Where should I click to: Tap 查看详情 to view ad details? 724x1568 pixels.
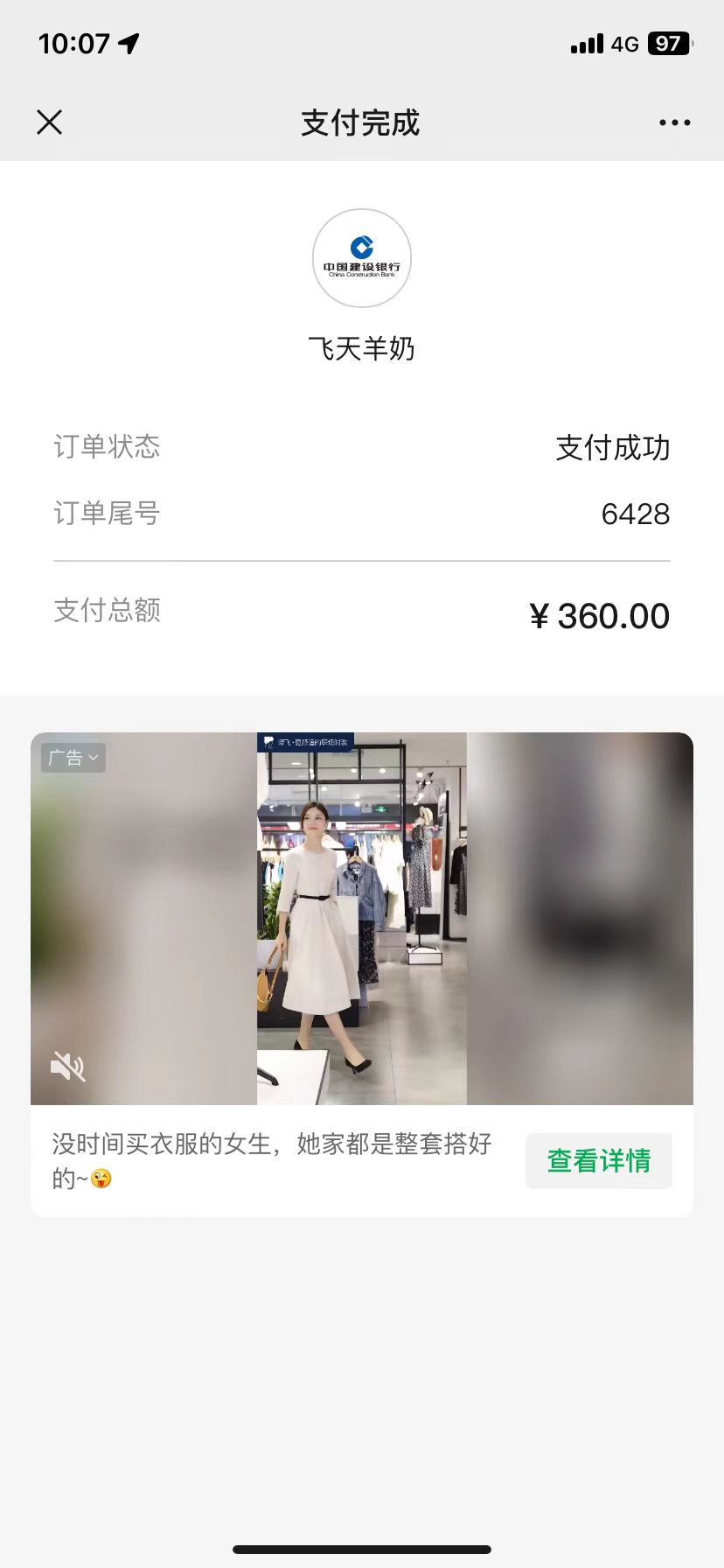pos(598,1161)
